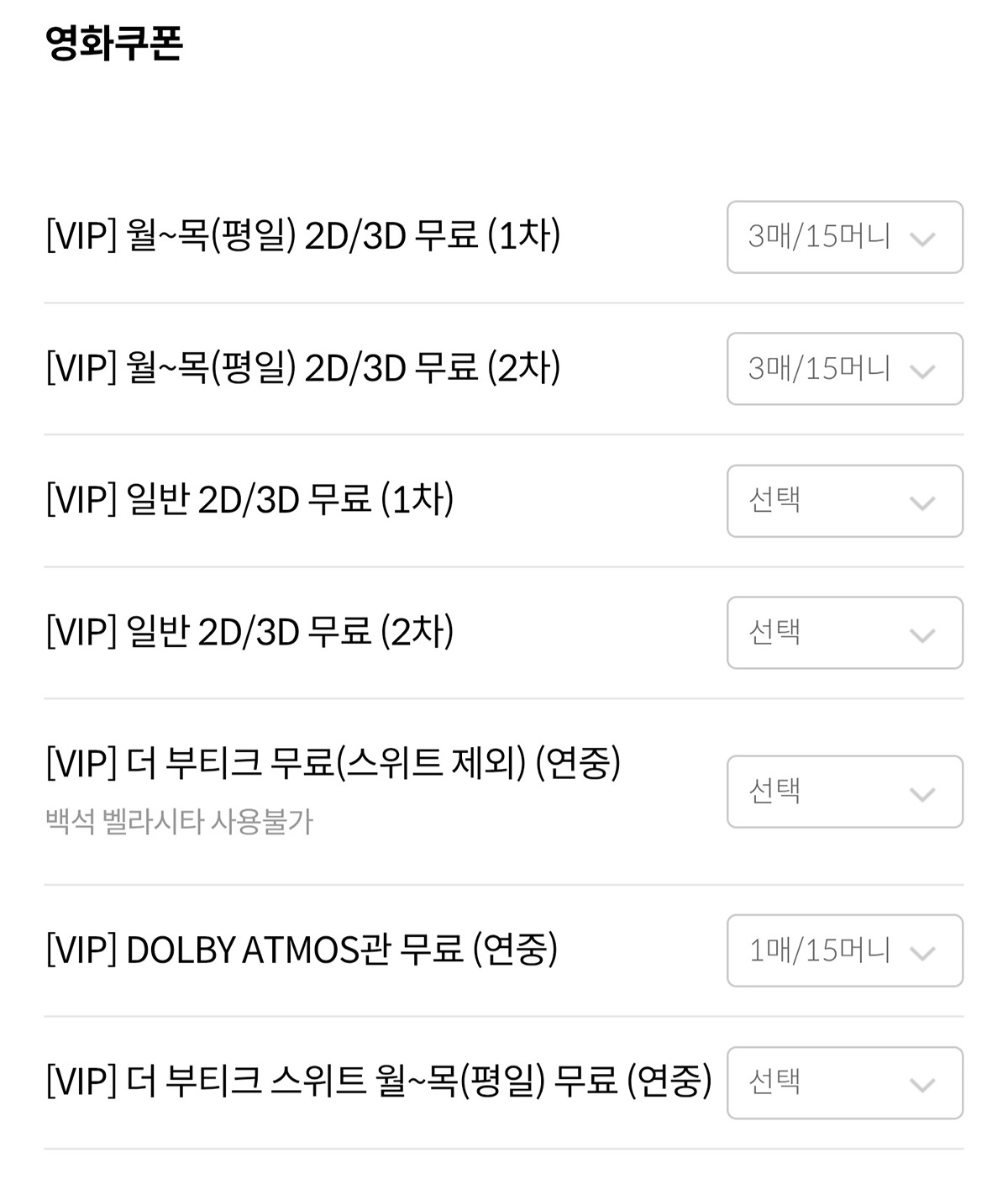Select quantity for 일반 2D/3D 무료 (1차)
1008x1200 pixels.
844,501
